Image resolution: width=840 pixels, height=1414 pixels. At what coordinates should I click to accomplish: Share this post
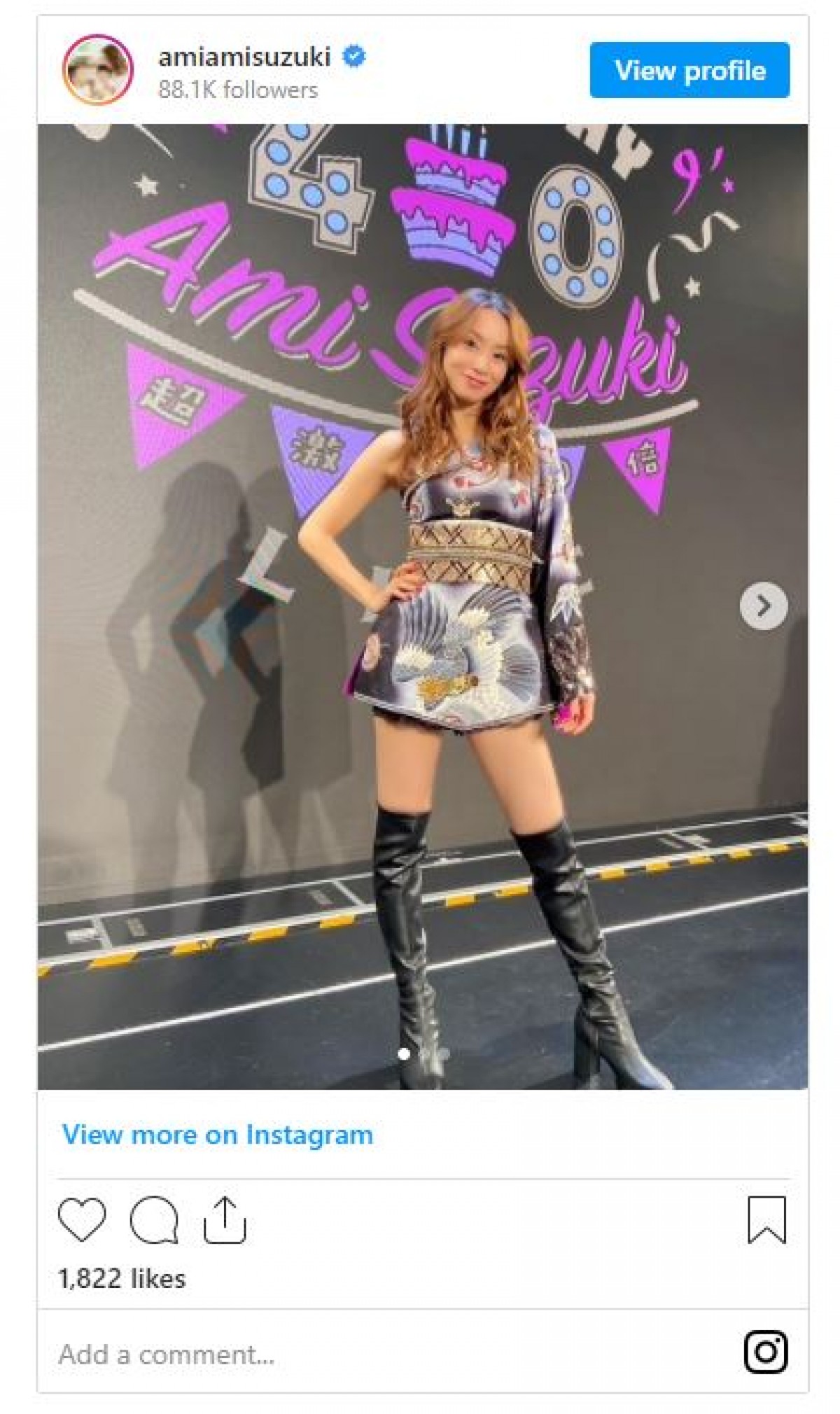tap(225, 1219)
